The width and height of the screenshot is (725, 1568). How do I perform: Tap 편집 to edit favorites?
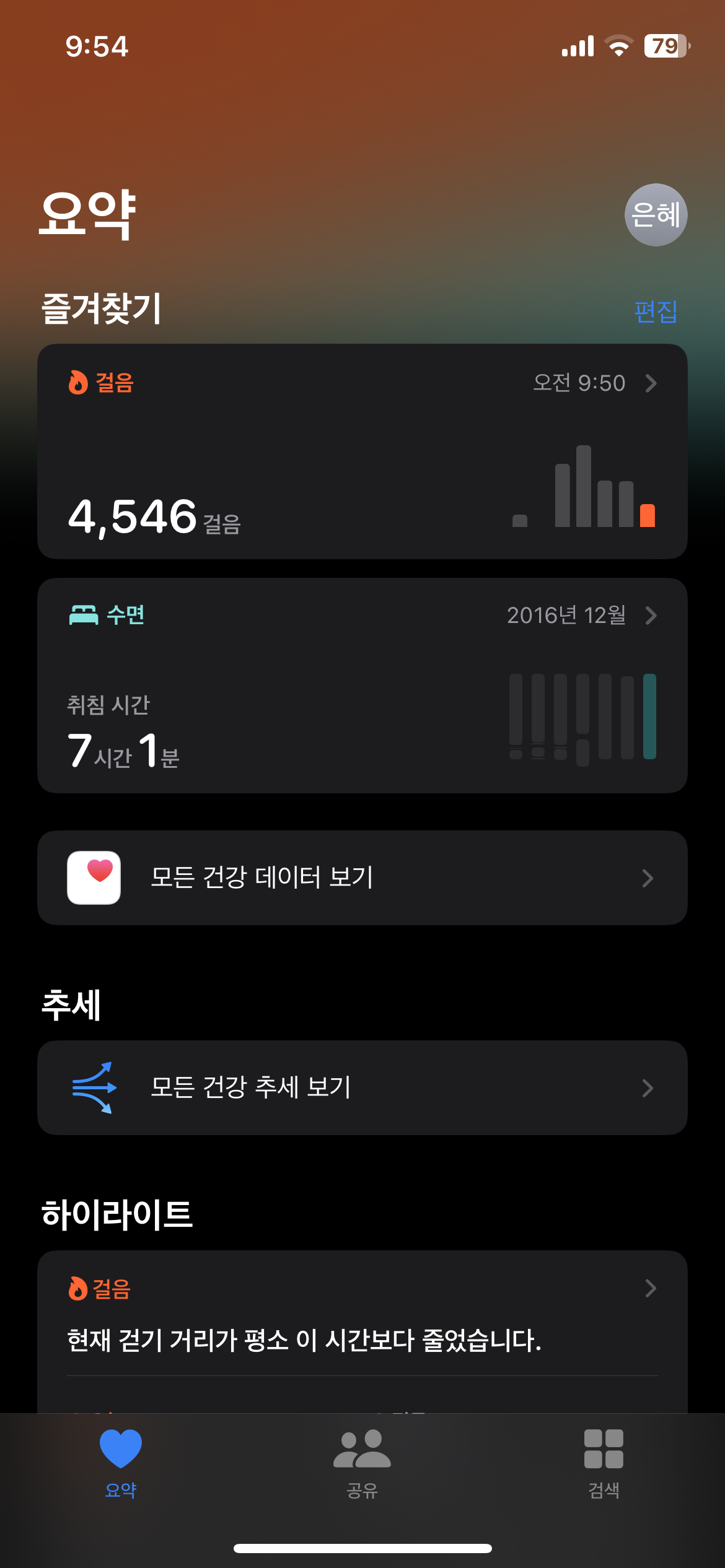tap(656, 311)
